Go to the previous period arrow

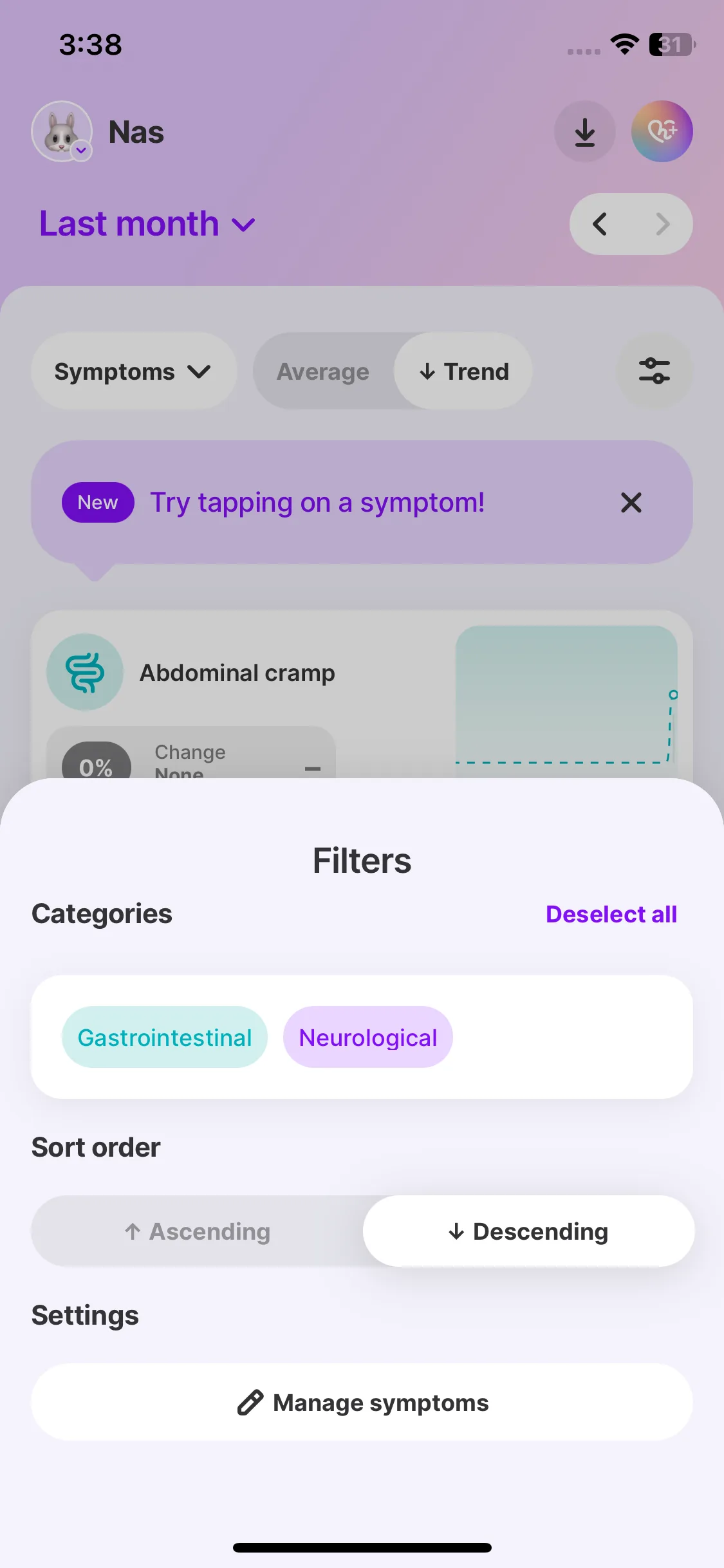coord(600,224)
